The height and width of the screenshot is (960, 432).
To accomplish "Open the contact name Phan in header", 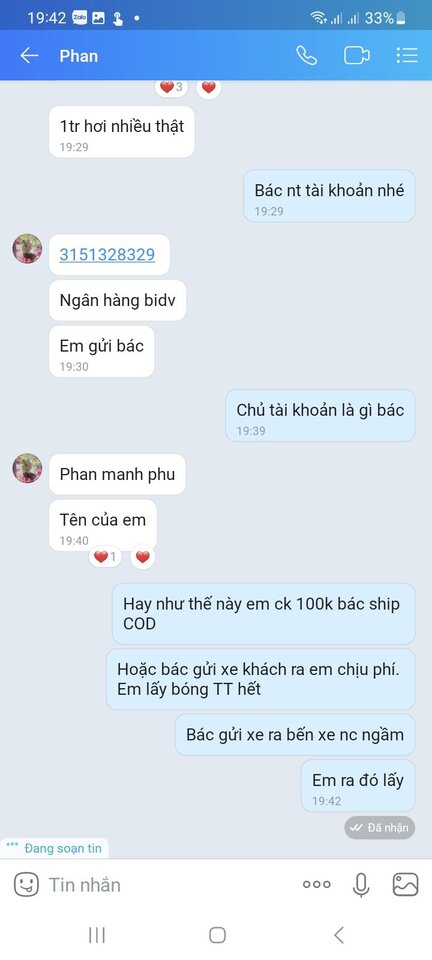I will (78, 56).
